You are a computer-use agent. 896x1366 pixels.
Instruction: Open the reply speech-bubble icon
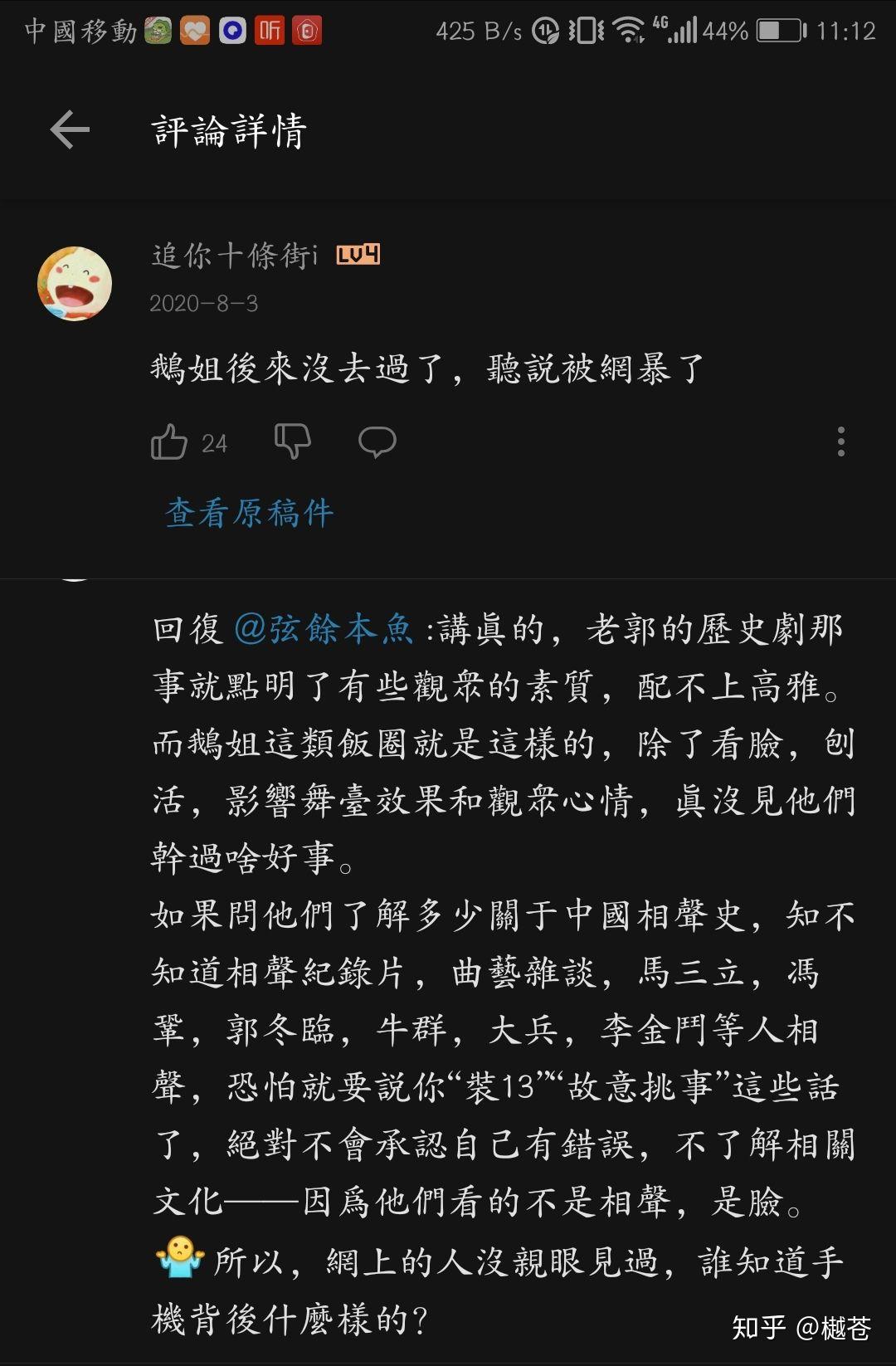(x=379, y=442)
